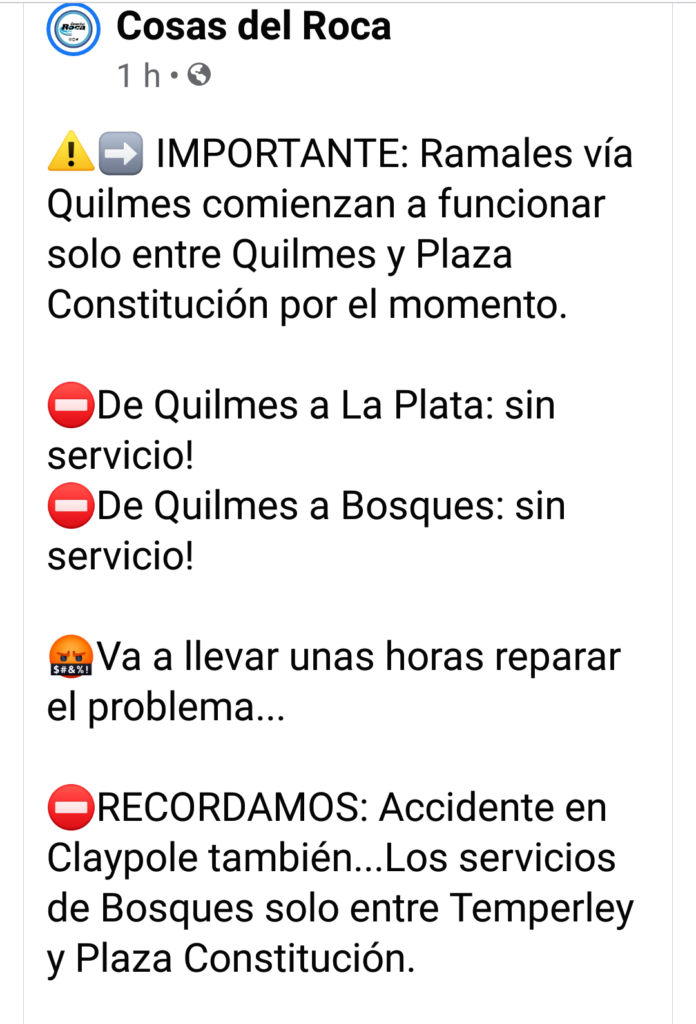This screenshot has height=1024, width=696.
Task: Open the Cosas del Roca page name
Action: 253,25
